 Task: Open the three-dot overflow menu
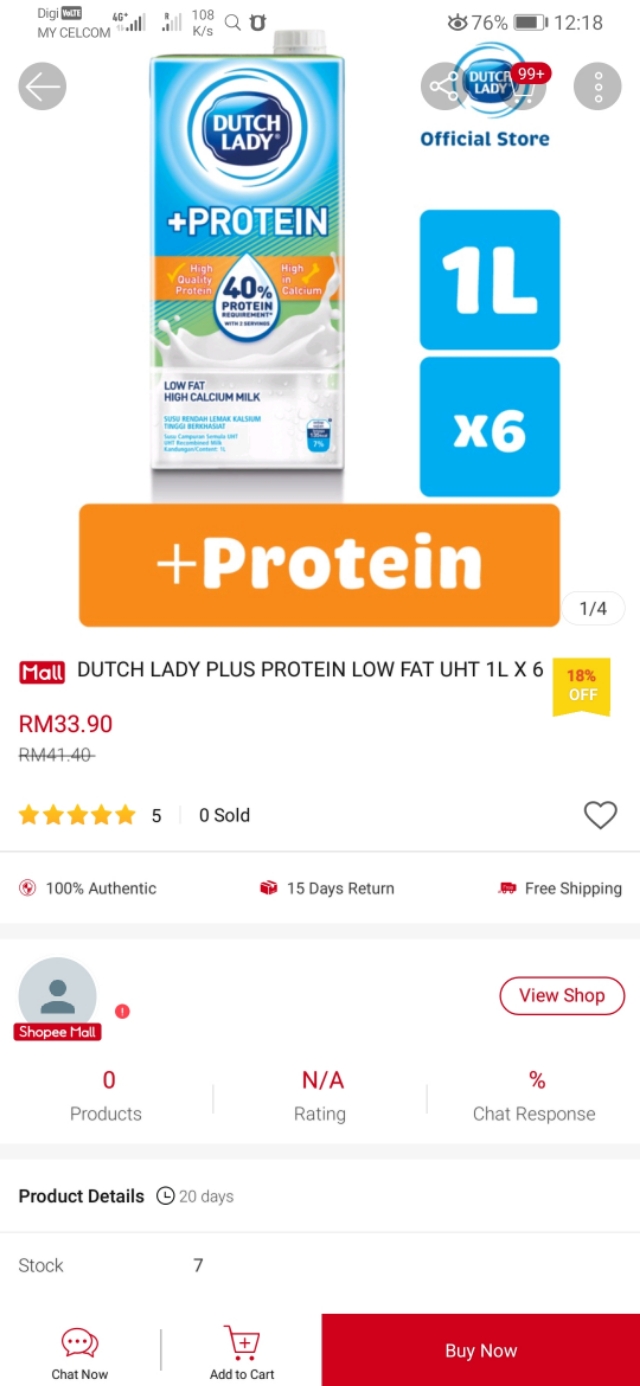(597, 87)
